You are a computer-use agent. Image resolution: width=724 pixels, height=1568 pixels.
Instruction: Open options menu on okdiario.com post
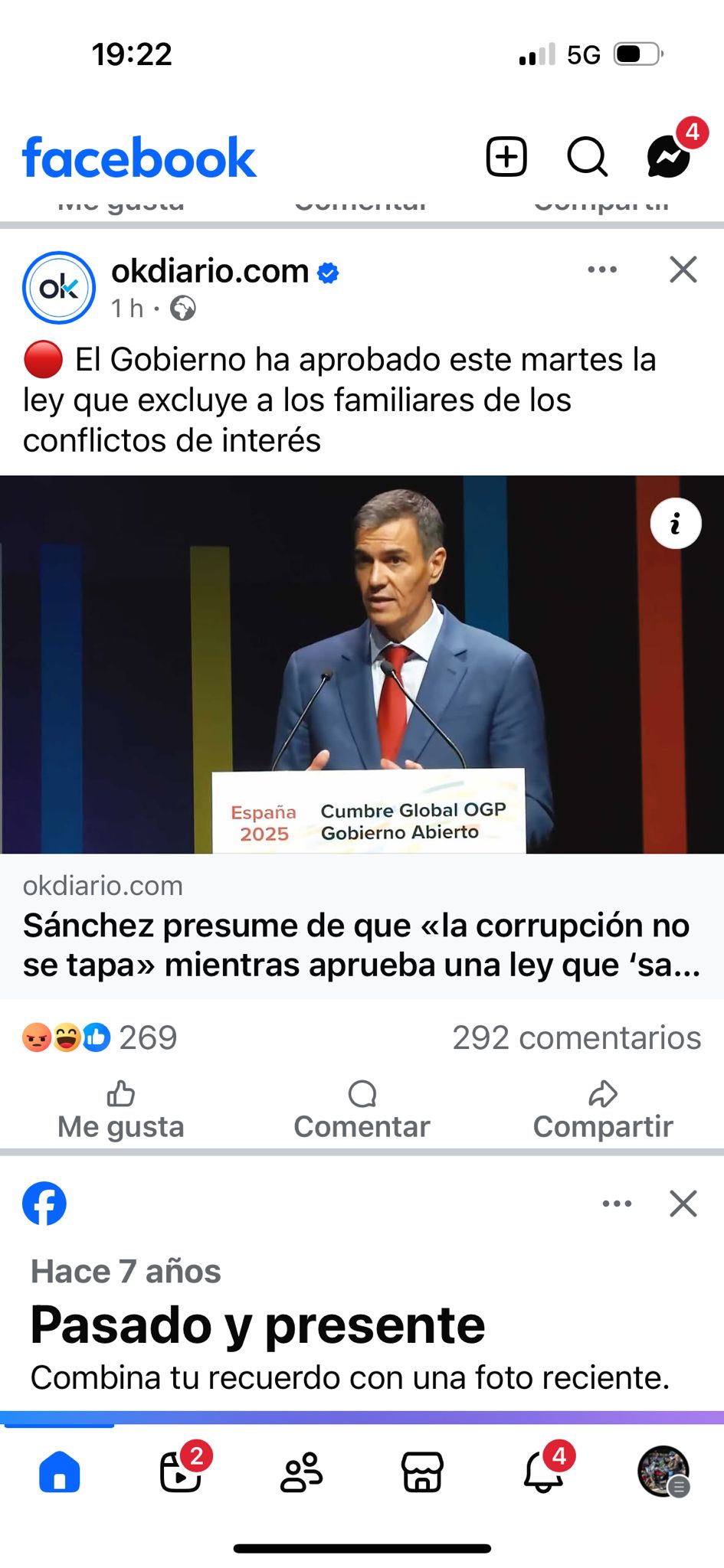(x=602, y=269)
